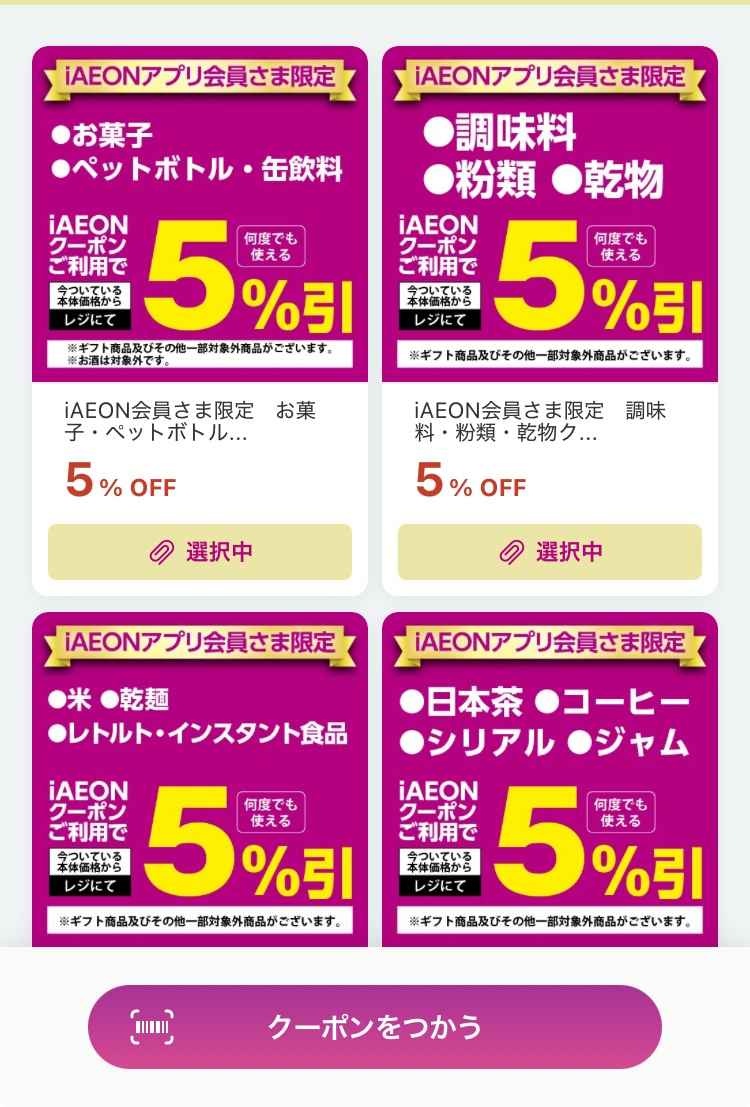Screen dimensions: 750x1107
Task: Tap クーポンをつかう button
Action: 374,1027
